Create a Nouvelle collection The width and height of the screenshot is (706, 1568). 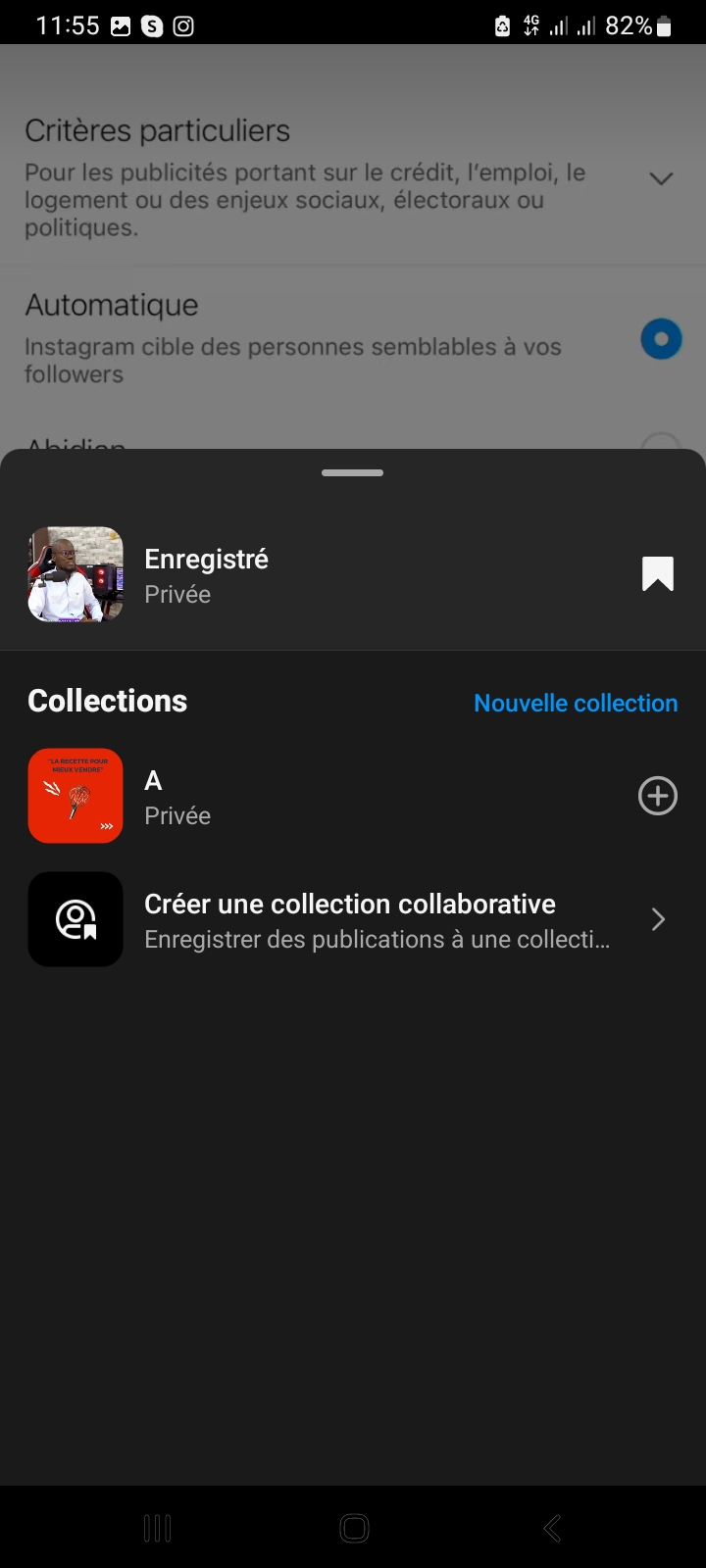(x=576, y=703)
